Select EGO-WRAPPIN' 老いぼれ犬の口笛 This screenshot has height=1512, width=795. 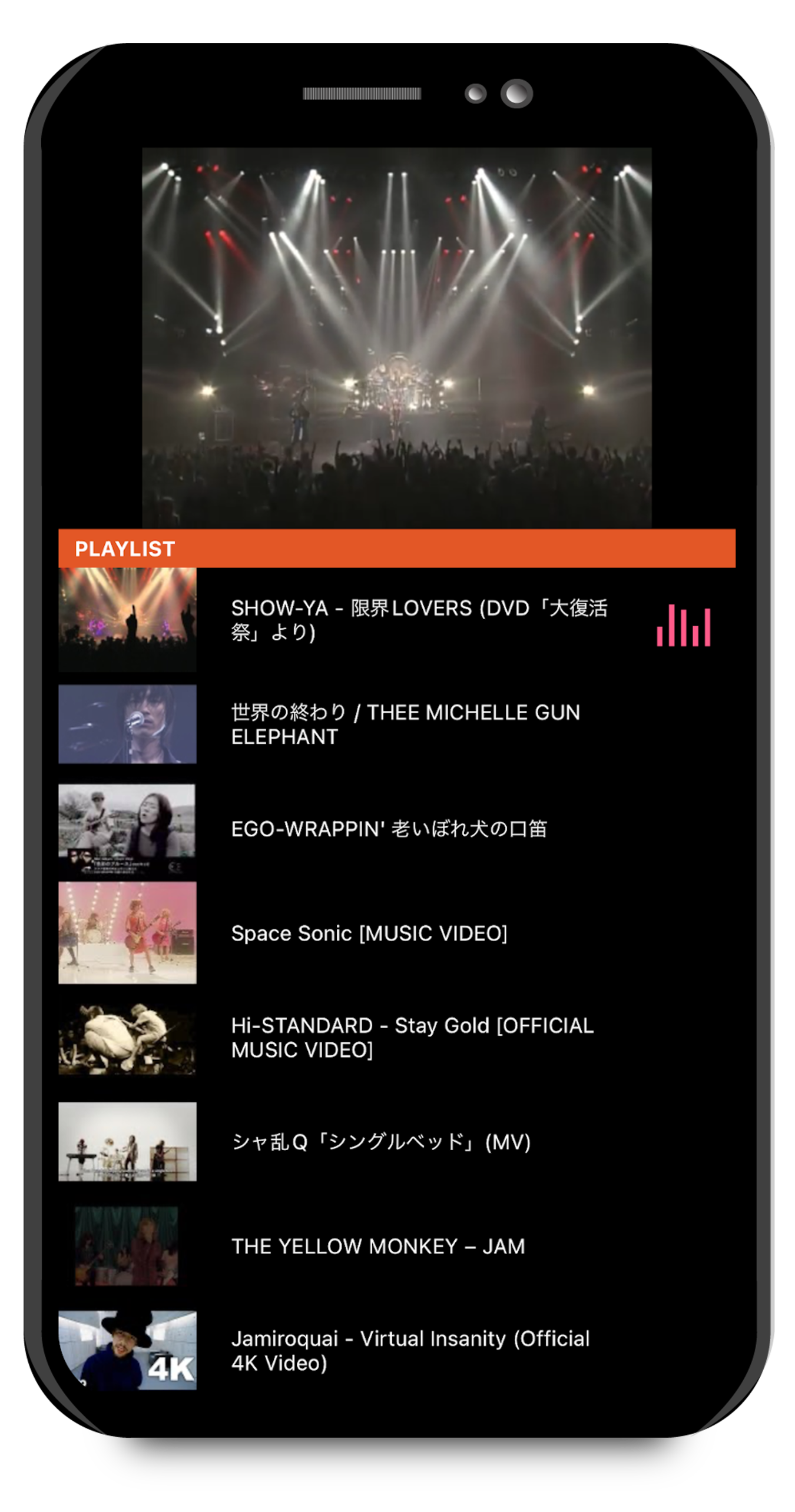389,829
